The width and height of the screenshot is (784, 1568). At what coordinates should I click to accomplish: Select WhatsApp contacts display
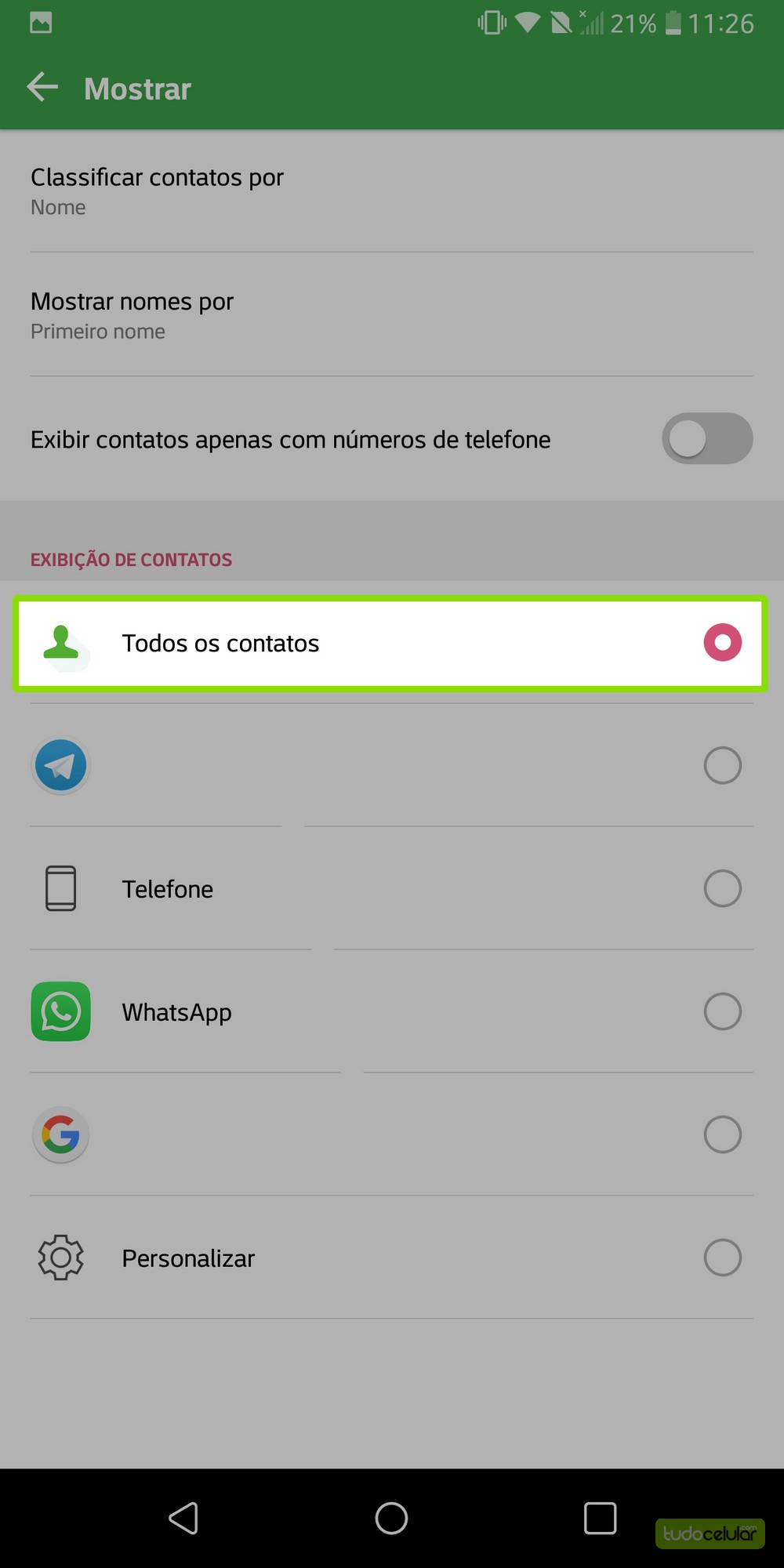coord(721,1011)
